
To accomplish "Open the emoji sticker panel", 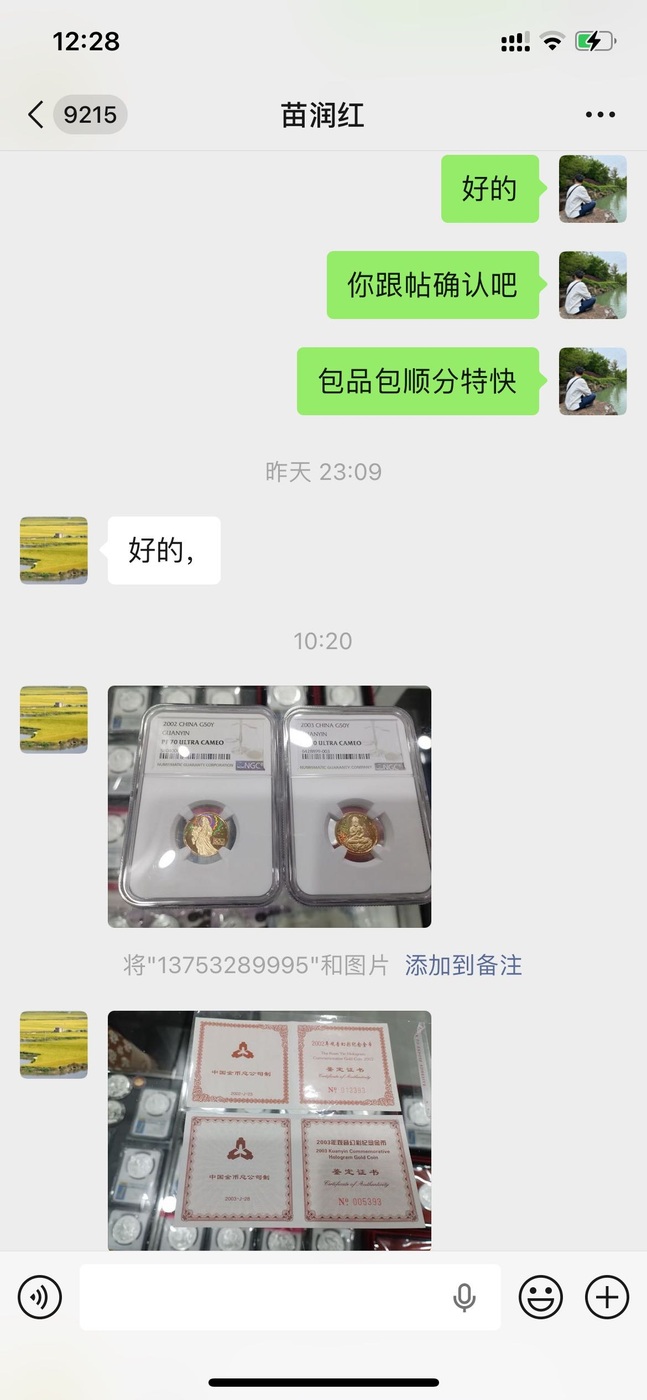I will click(540, 1298).
